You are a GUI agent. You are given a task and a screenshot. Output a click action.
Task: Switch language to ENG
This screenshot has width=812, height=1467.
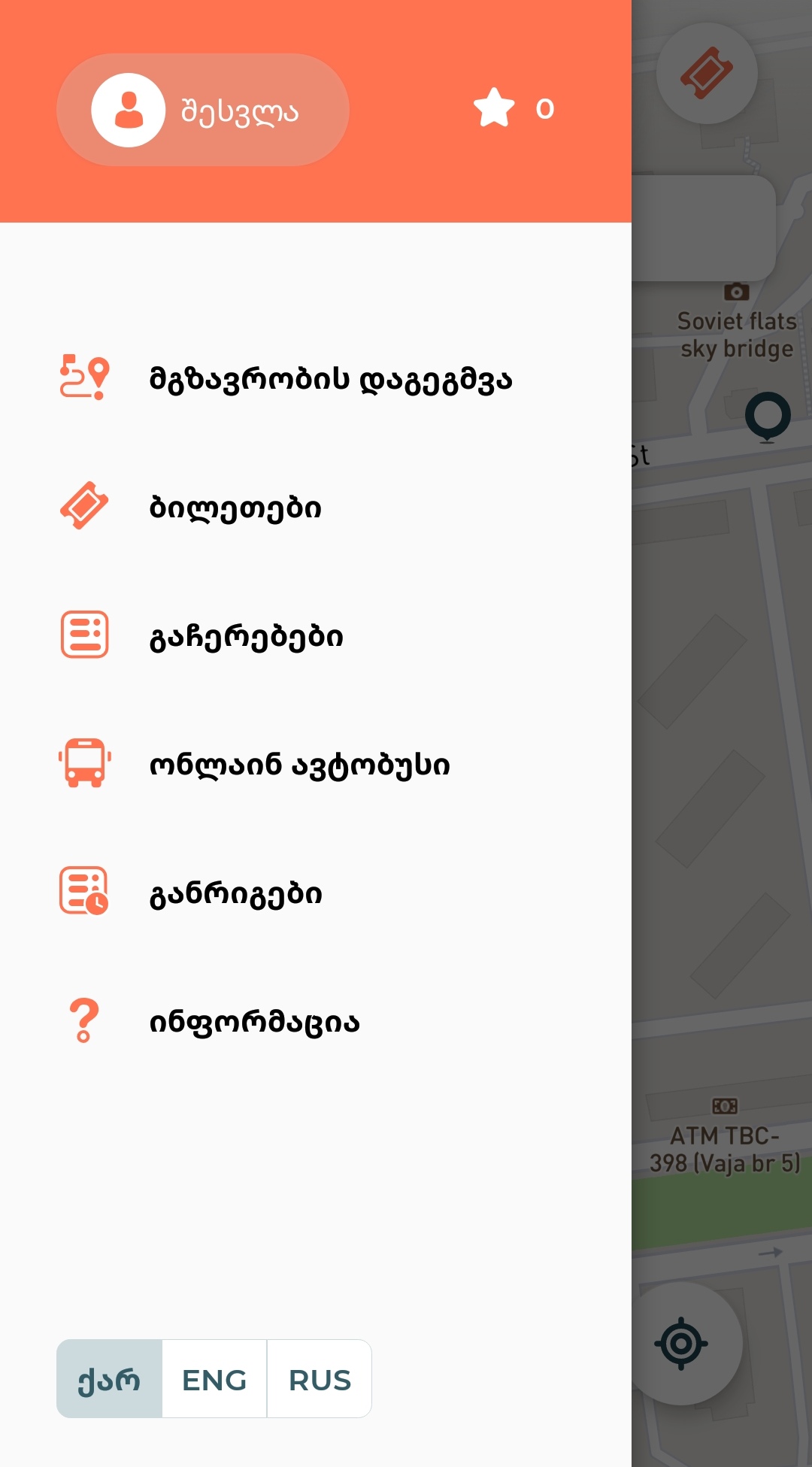[214, 1379]
